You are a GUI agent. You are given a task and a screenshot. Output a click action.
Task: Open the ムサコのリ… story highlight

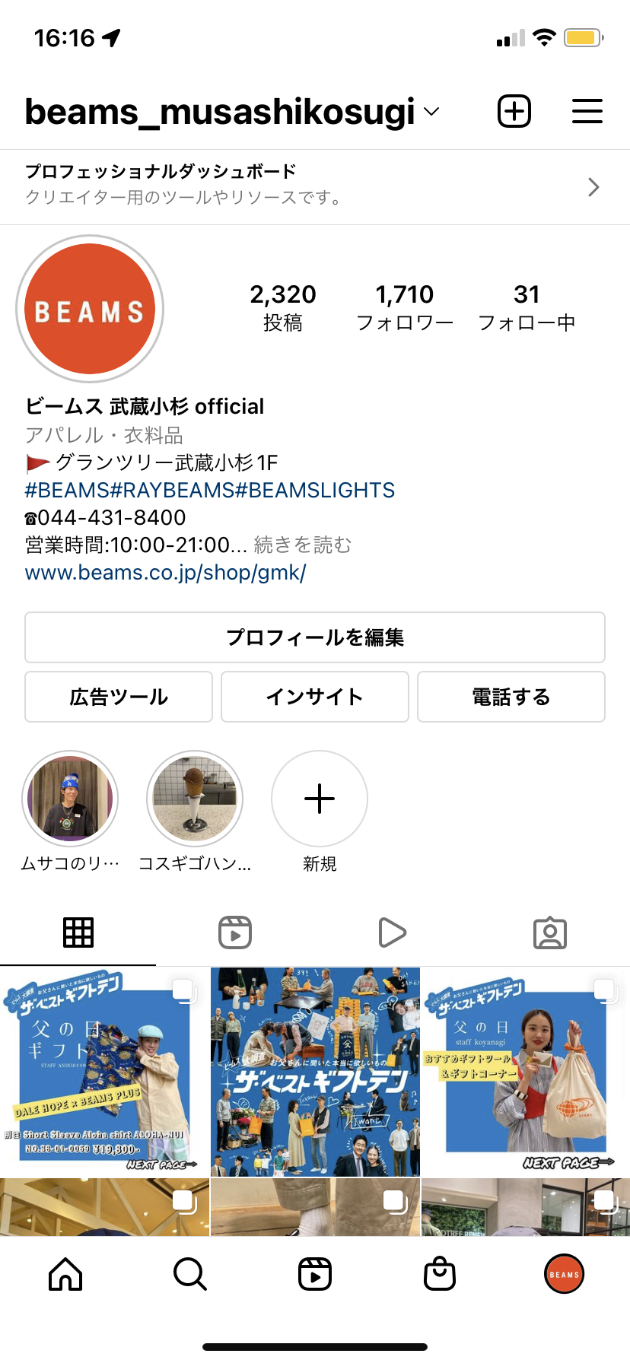tap(70, 799)
